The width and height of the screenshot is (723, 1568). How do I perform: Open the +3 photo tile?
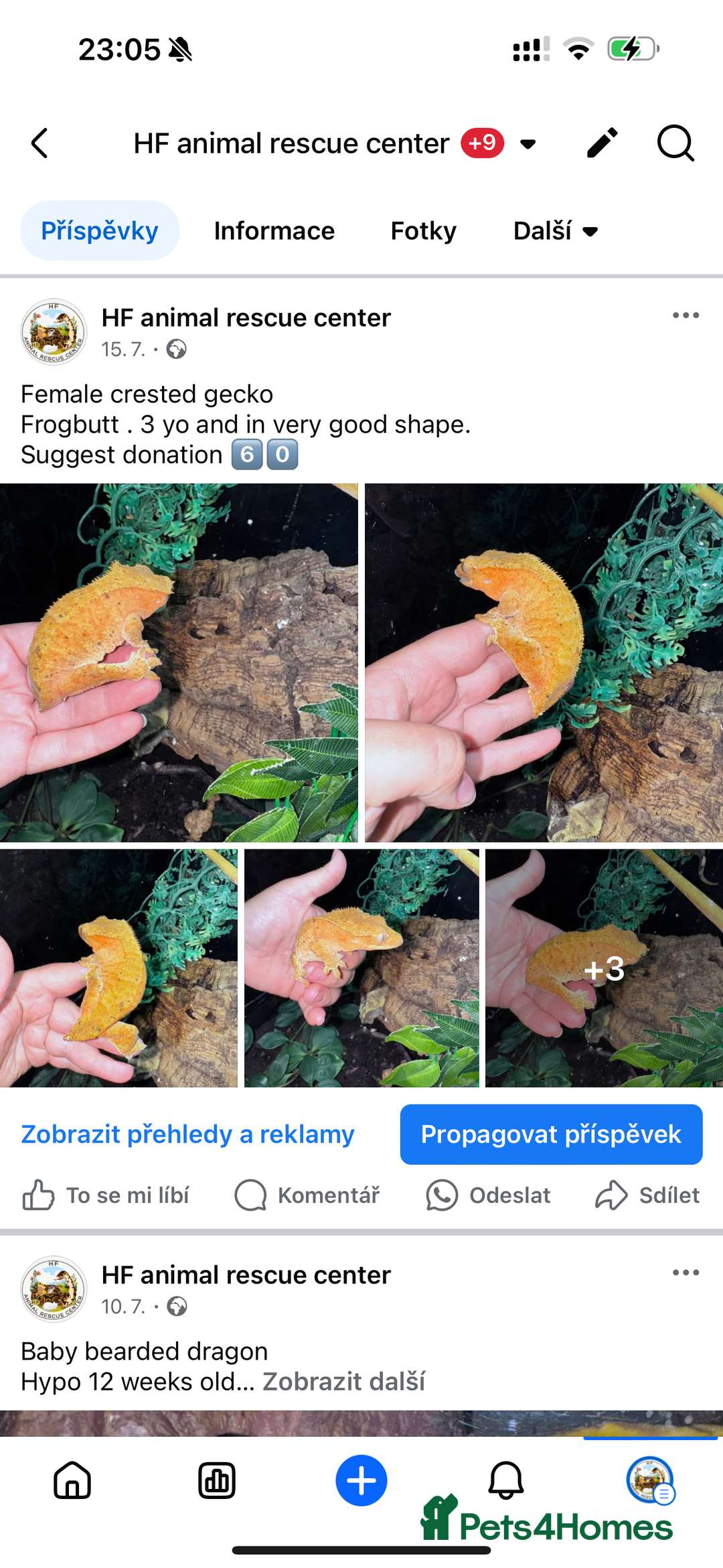coord(604,968)
